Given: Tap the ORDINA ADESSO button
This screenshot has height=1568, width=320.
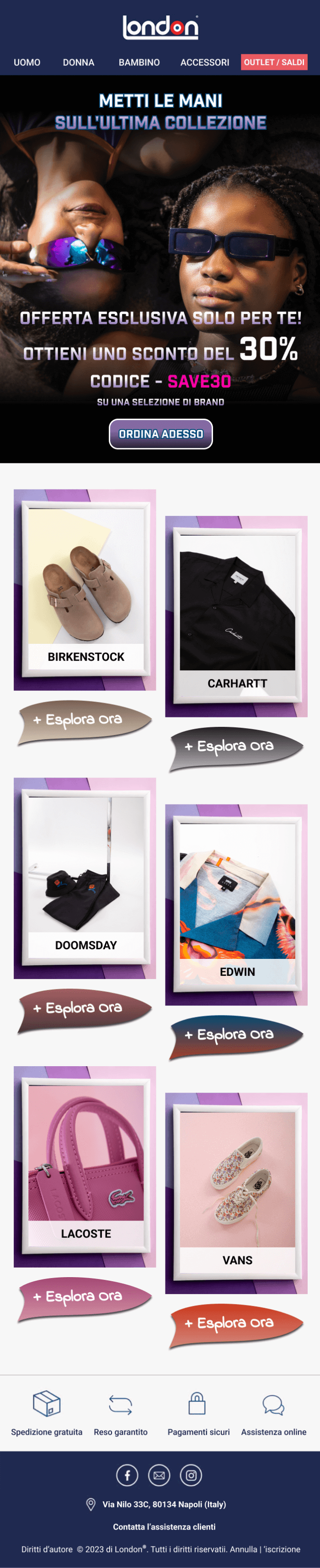Looking at the screenshot, I should [x=160, y=434].
